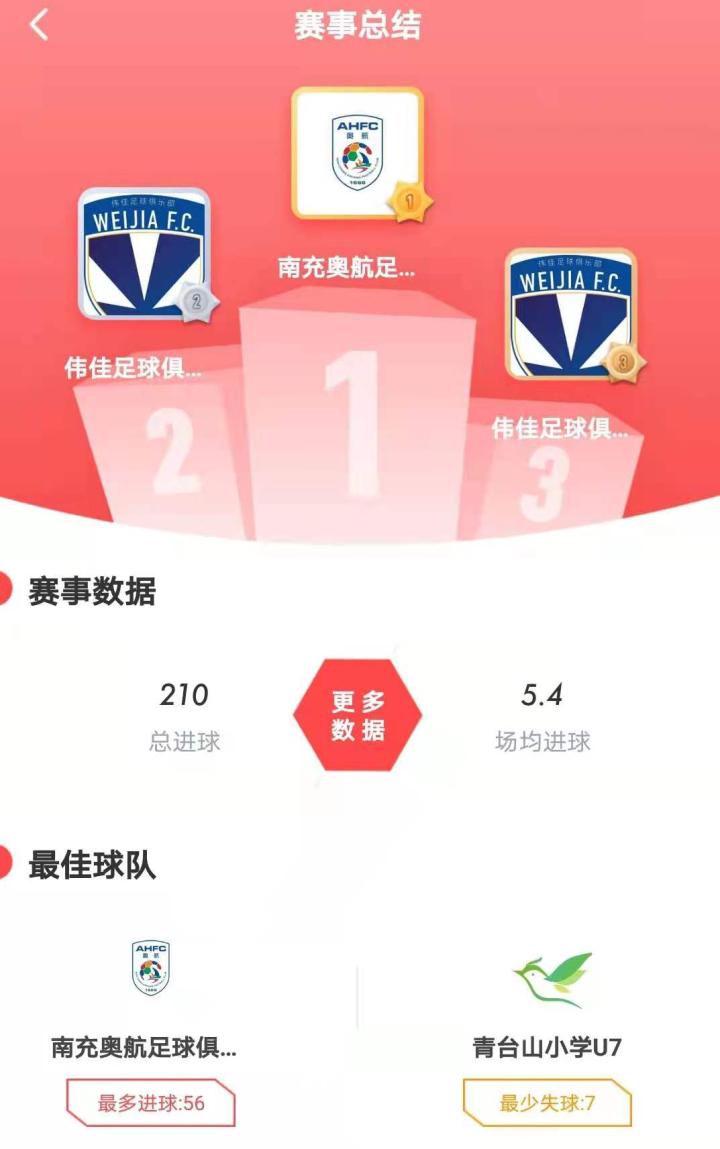
Task: Open the third-place 伟佳足球俱乐部 team logo
Action: [x=570, y=313]
